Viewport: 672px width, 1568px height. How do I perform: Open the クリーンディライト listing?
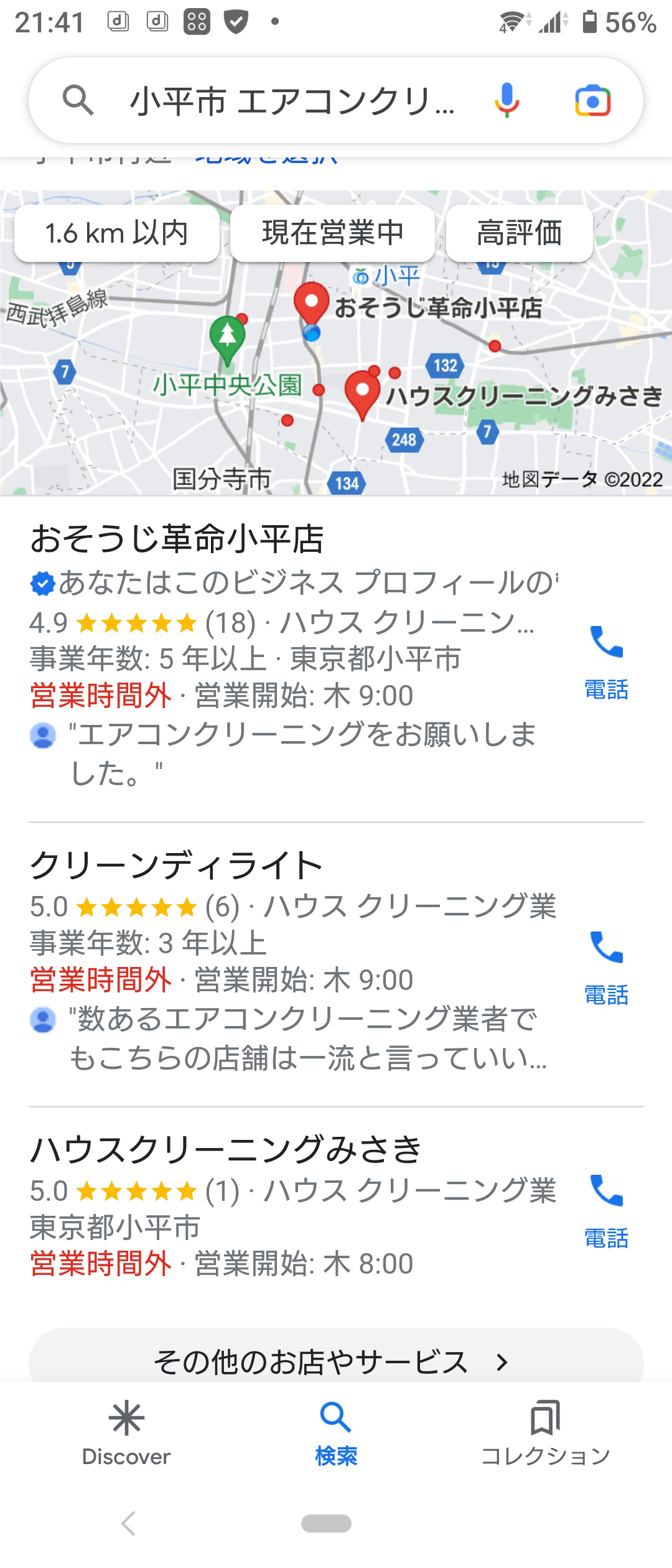(x=176, y=866)
